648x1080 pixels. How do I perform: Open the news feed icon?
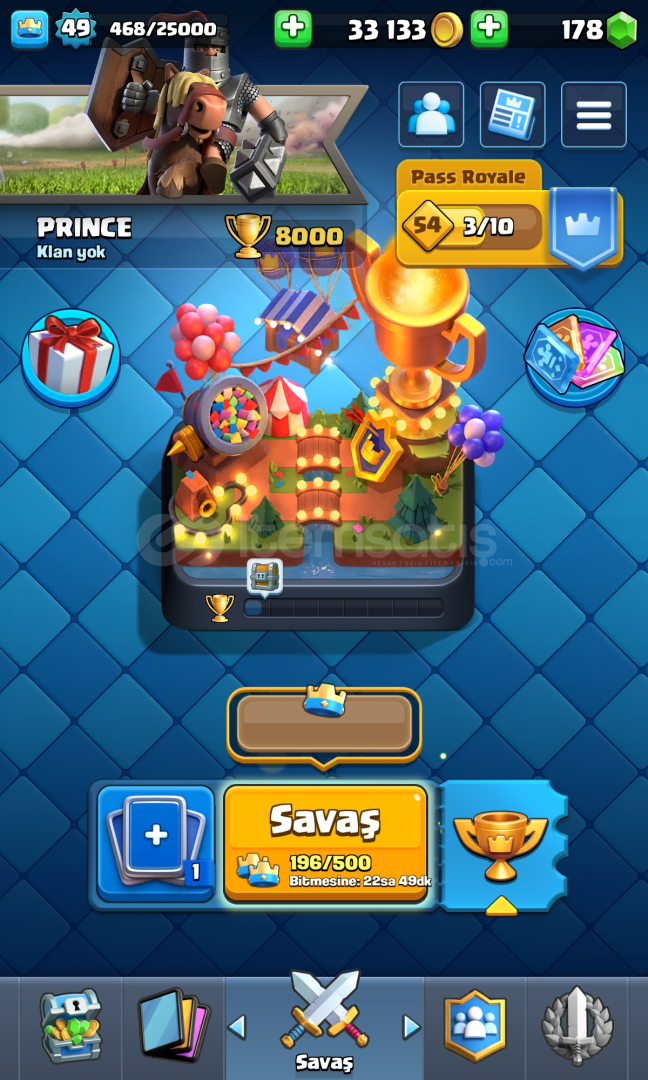[512, 114]
